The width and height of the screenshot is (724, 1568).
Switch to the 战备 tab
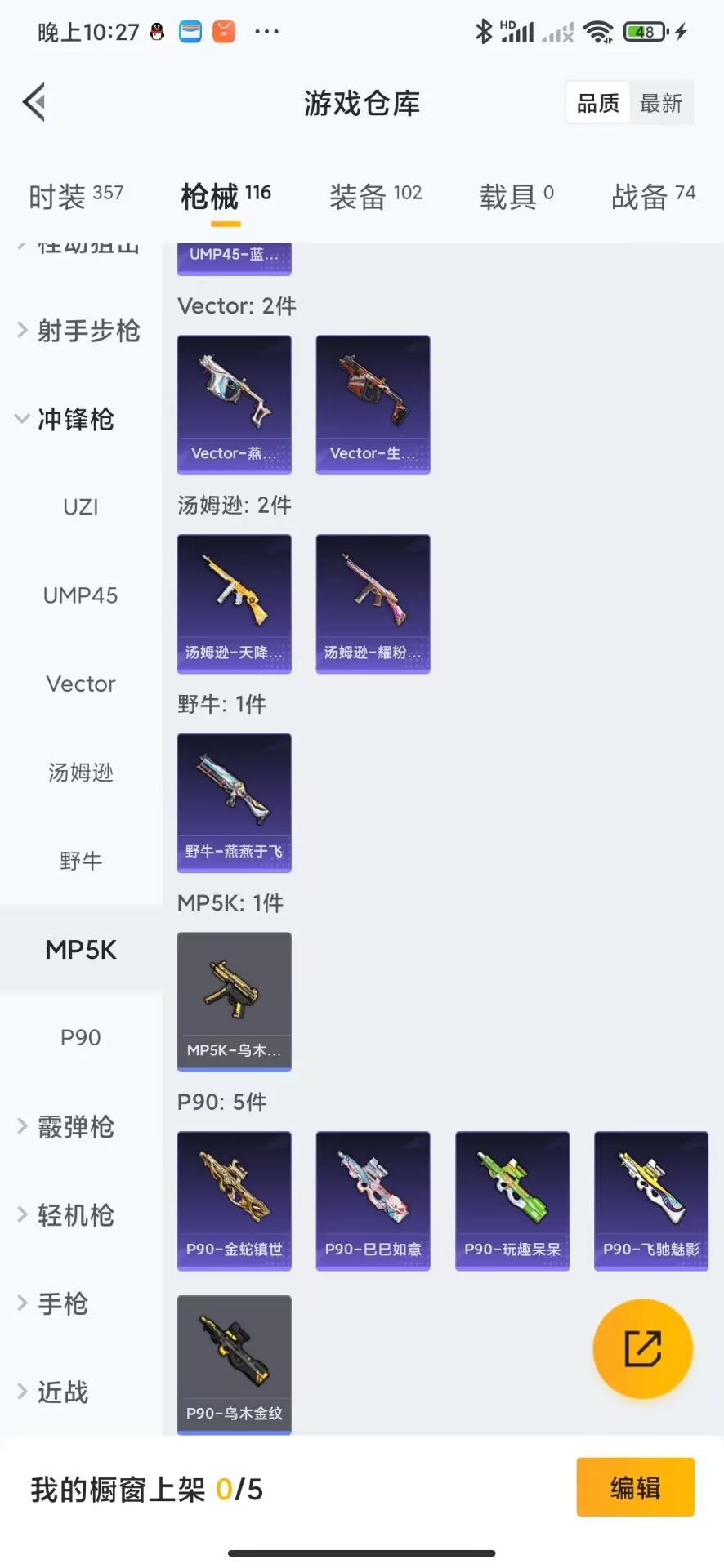(x=653, y=196)
